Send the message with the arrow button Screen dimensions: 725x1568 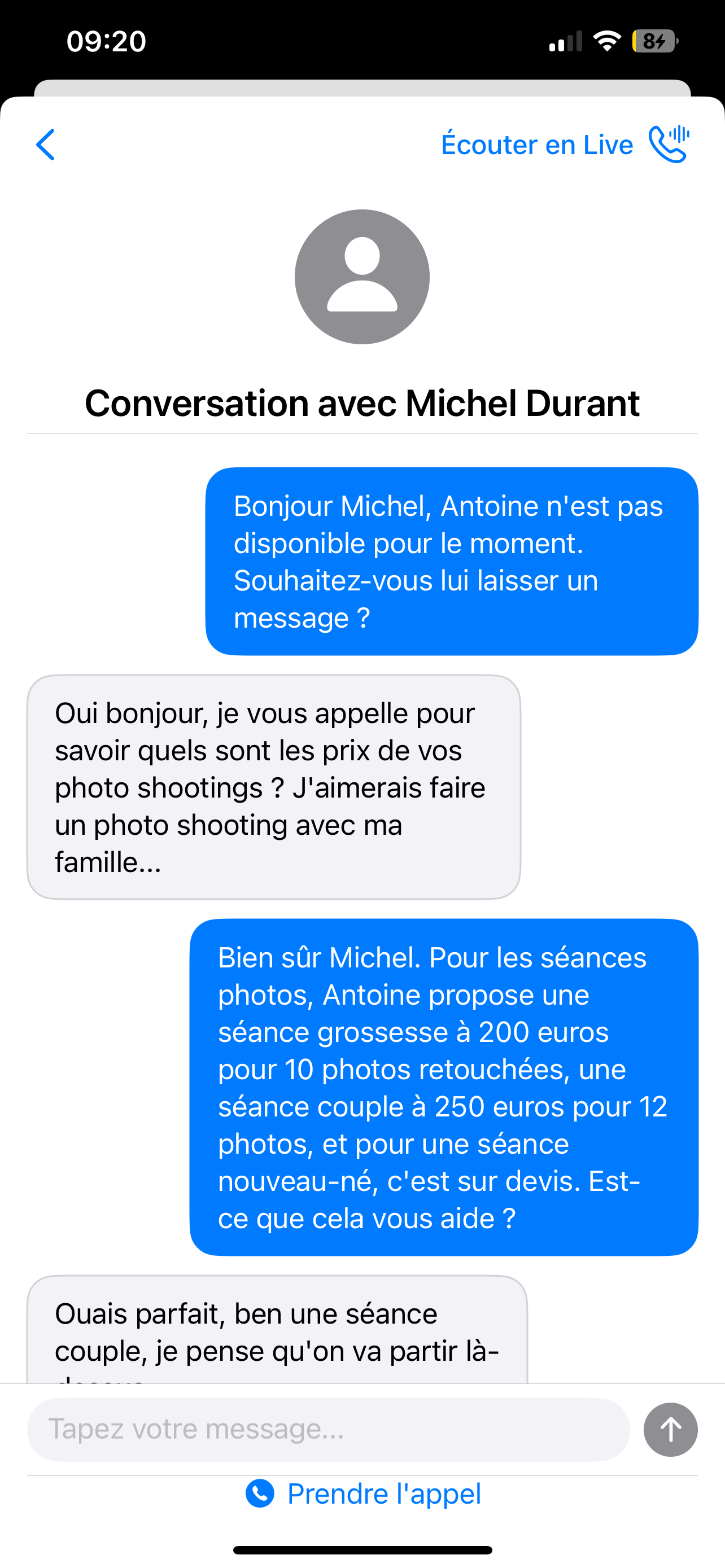pyautogui.click(x=670, y=1429)
